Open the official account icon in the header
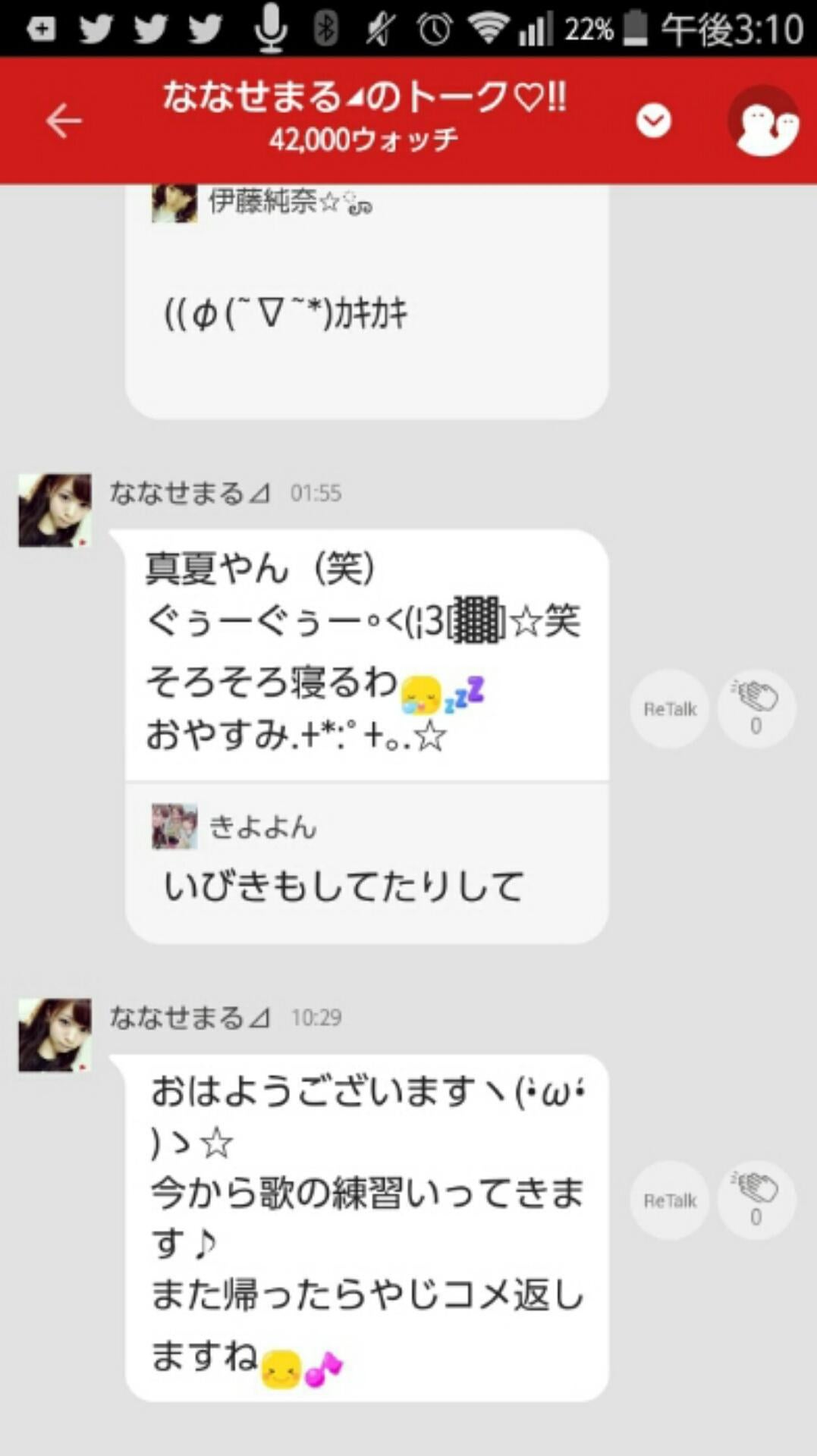The width and height of the screenshot is (817, 1456). 765,121
